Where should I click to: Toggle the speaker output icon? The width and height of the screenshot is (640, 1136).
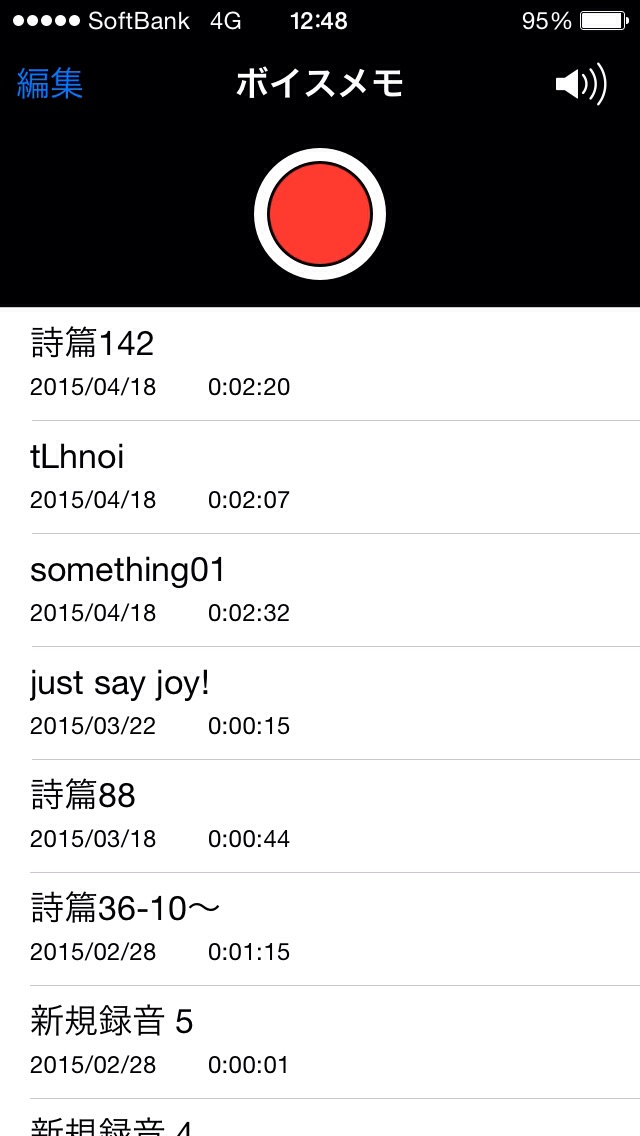(x=581, y=84)
